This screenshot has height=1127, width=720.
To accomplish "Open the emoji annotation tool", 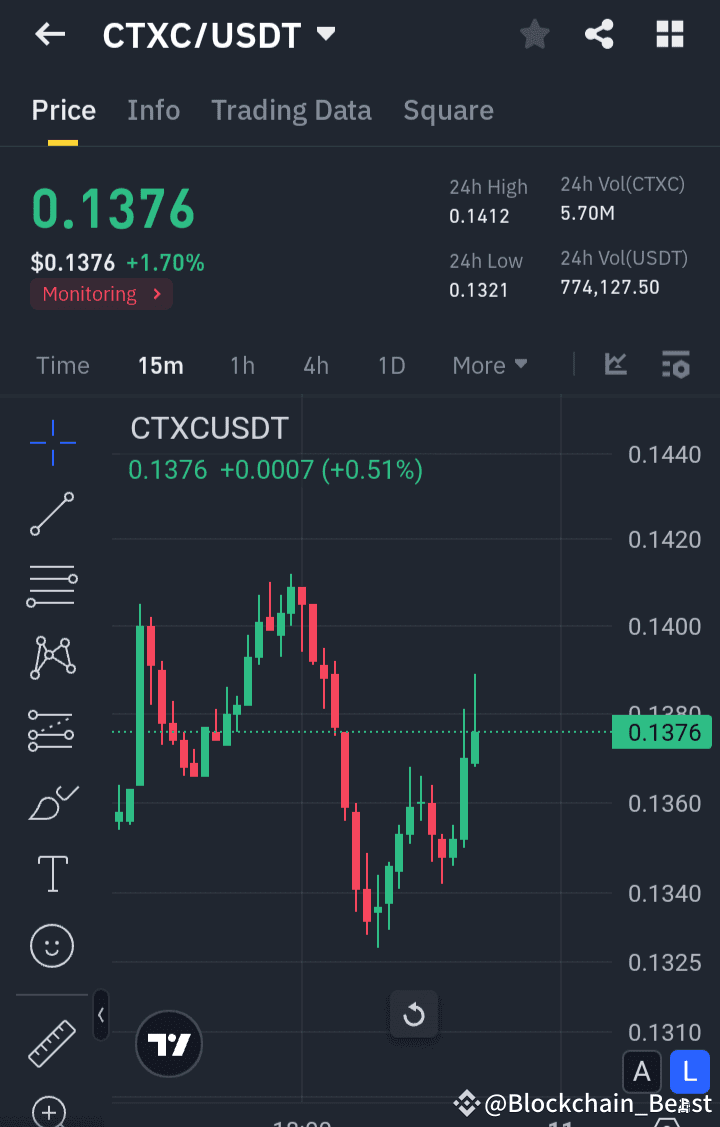I will 51,945.
